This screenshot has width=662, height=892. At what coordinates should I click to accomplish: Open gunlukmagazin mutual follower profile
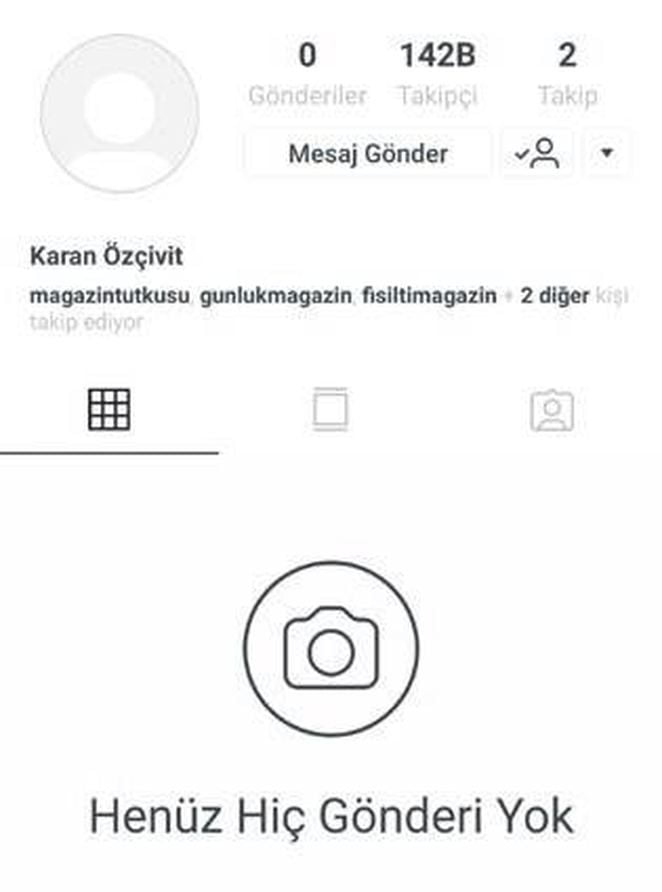click(275, 297)
